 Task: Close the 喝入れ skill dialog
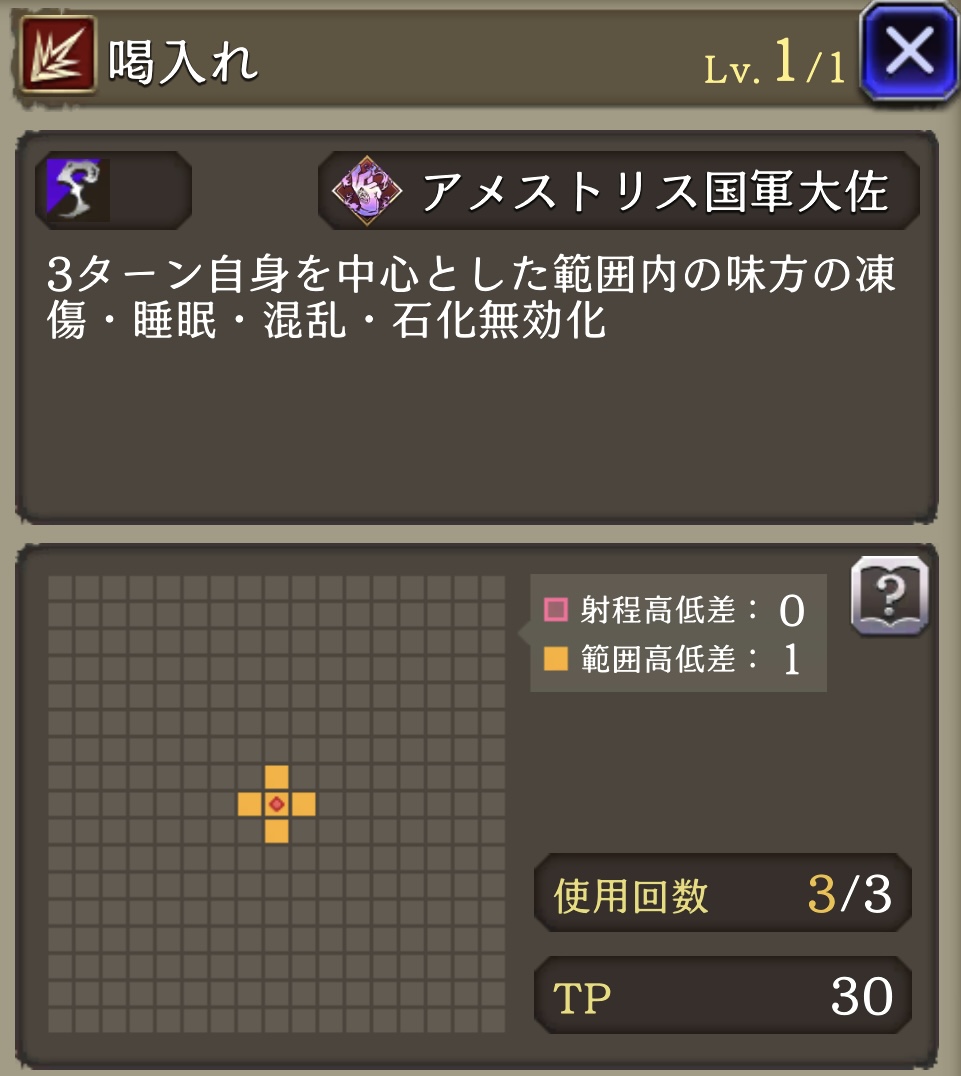[908, 51]
